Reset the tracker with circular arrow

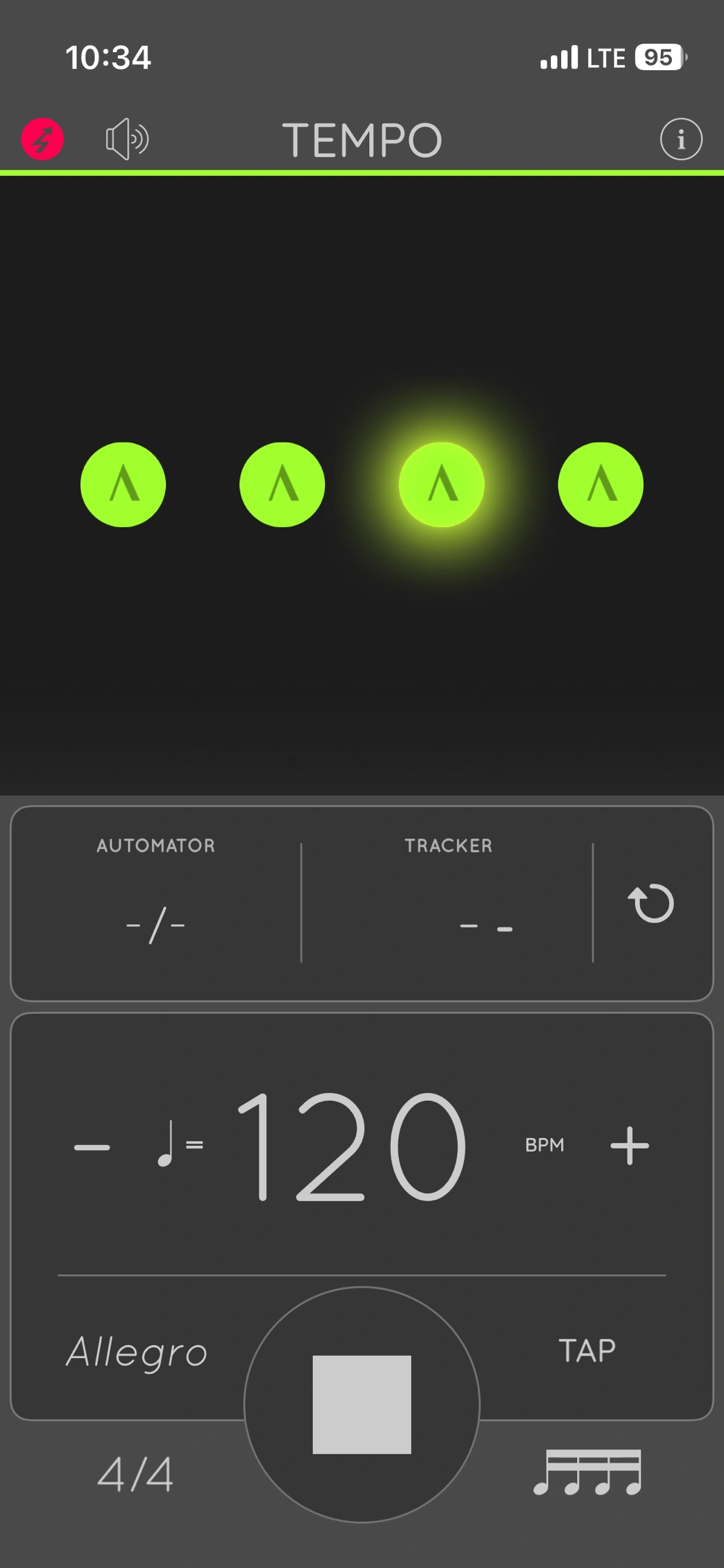click(x=652, y=903)
